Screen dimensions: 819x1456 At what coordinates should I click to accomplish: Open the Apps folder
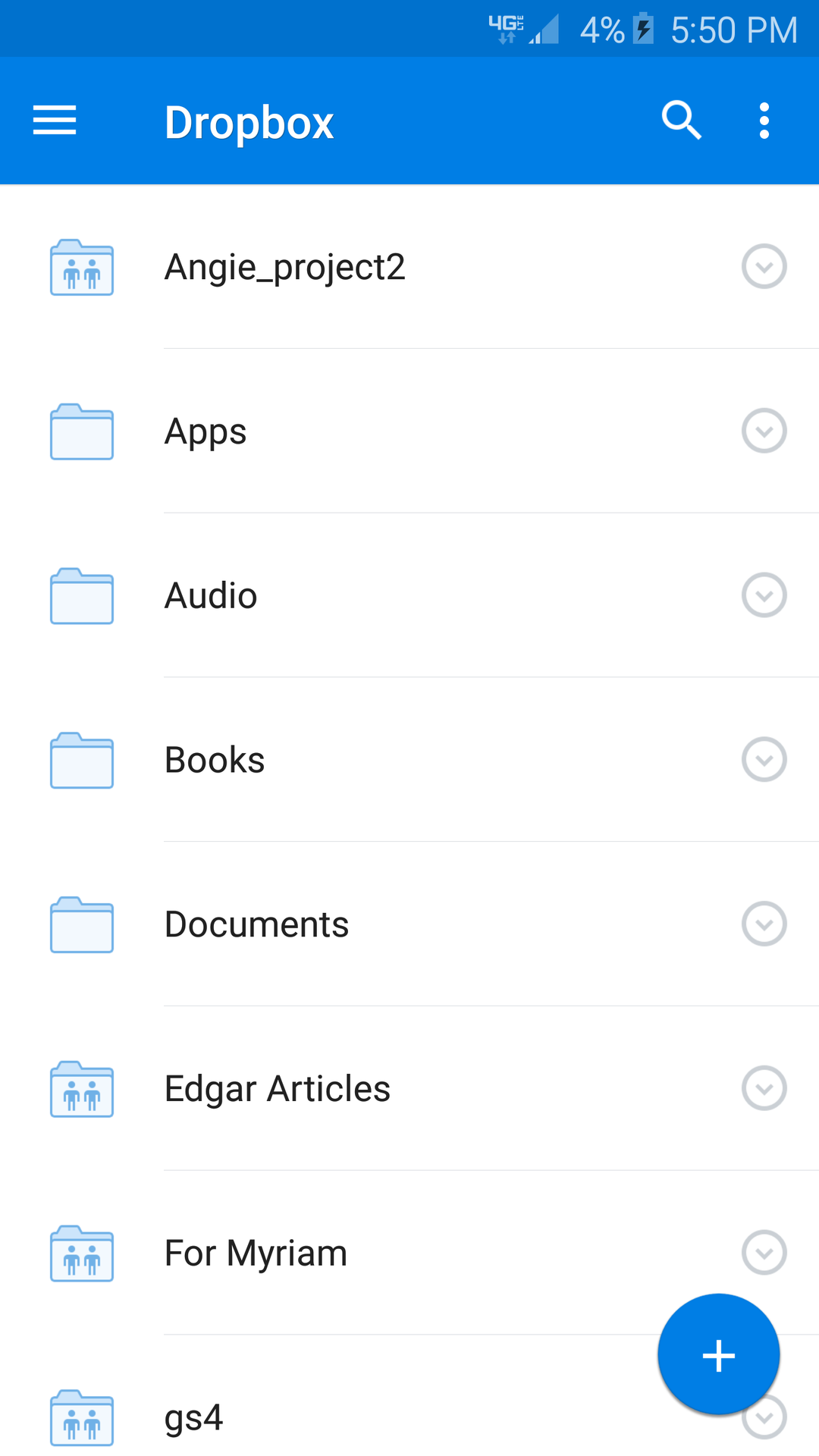click(x=206, y=431)
